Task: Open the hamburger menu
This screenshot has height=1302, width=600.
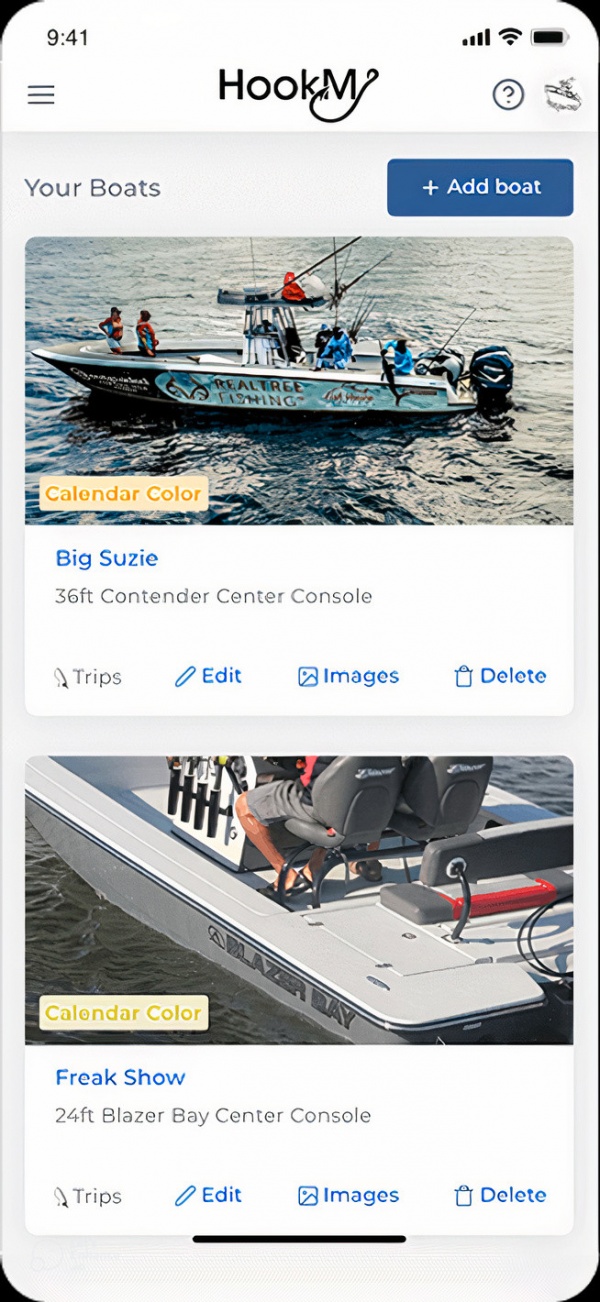Action: coord(41,95)
